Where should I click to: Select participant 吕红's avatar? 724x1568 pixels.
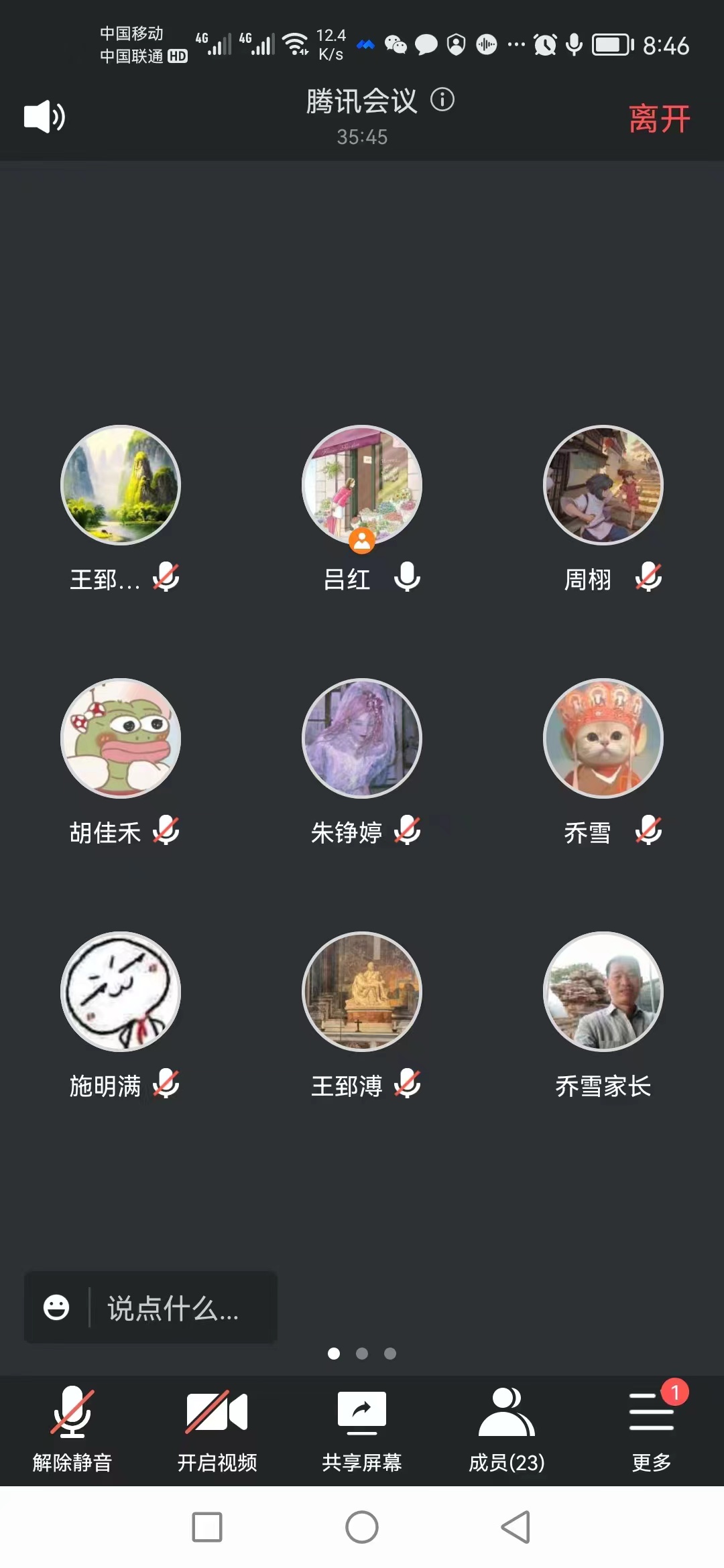362,485
